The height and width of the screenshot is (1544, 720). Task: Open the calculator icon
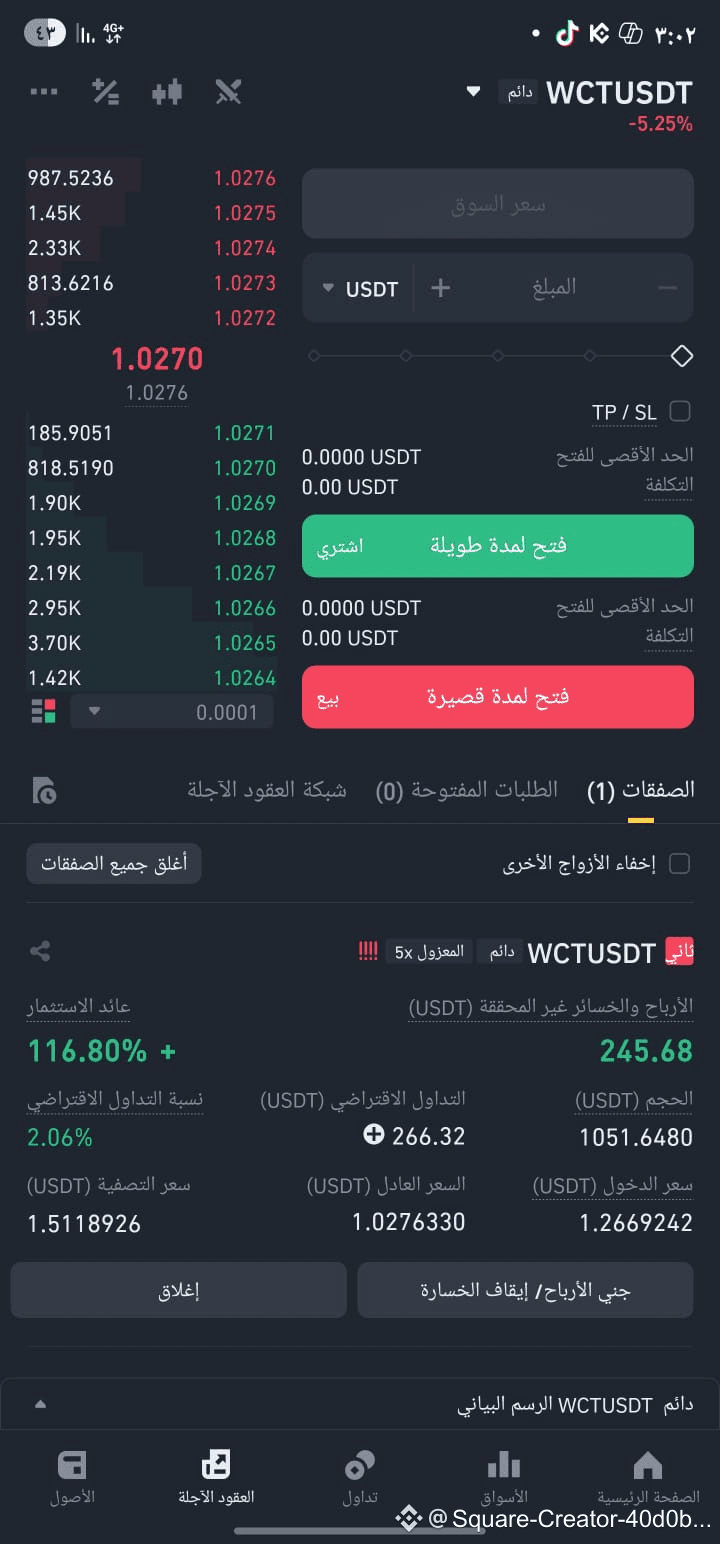pyautogui.click(x=105, y=92)
